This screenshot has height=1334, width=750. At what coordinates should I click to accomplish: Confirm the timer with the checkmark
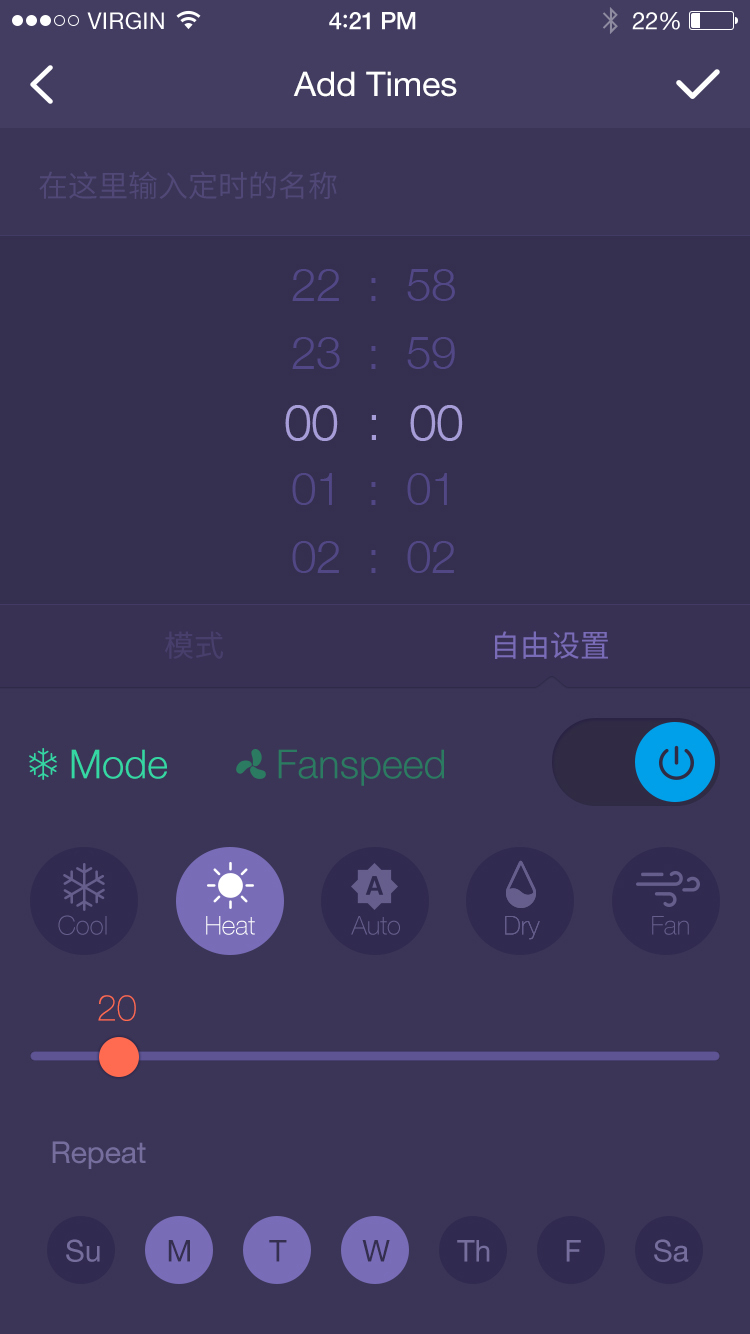[x=697, y=85]
